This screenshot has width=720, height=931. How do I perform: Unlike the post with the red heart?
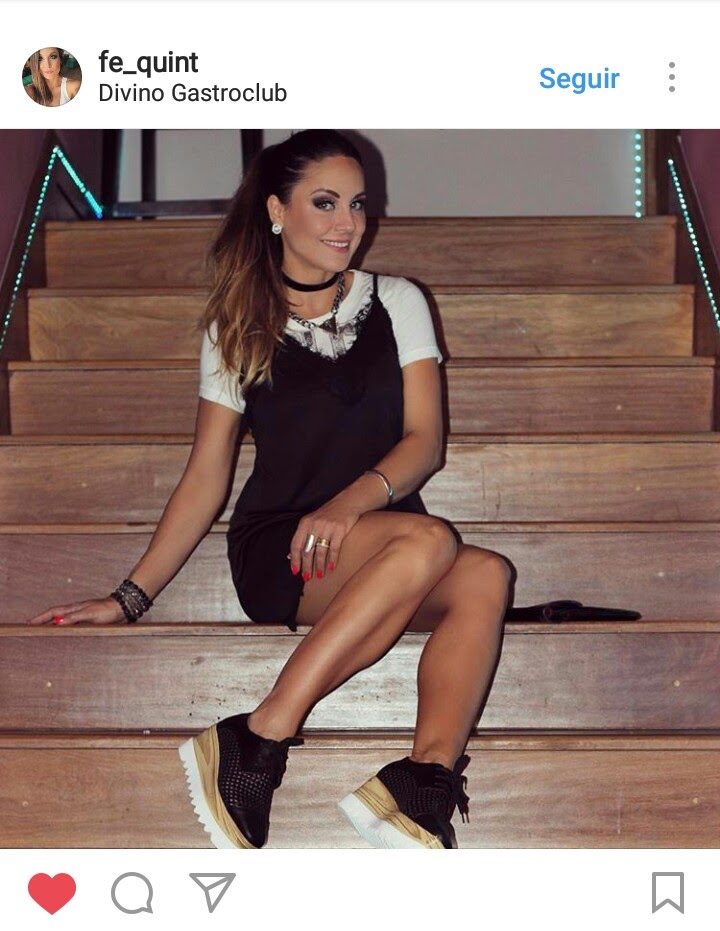tap(52, 892)
